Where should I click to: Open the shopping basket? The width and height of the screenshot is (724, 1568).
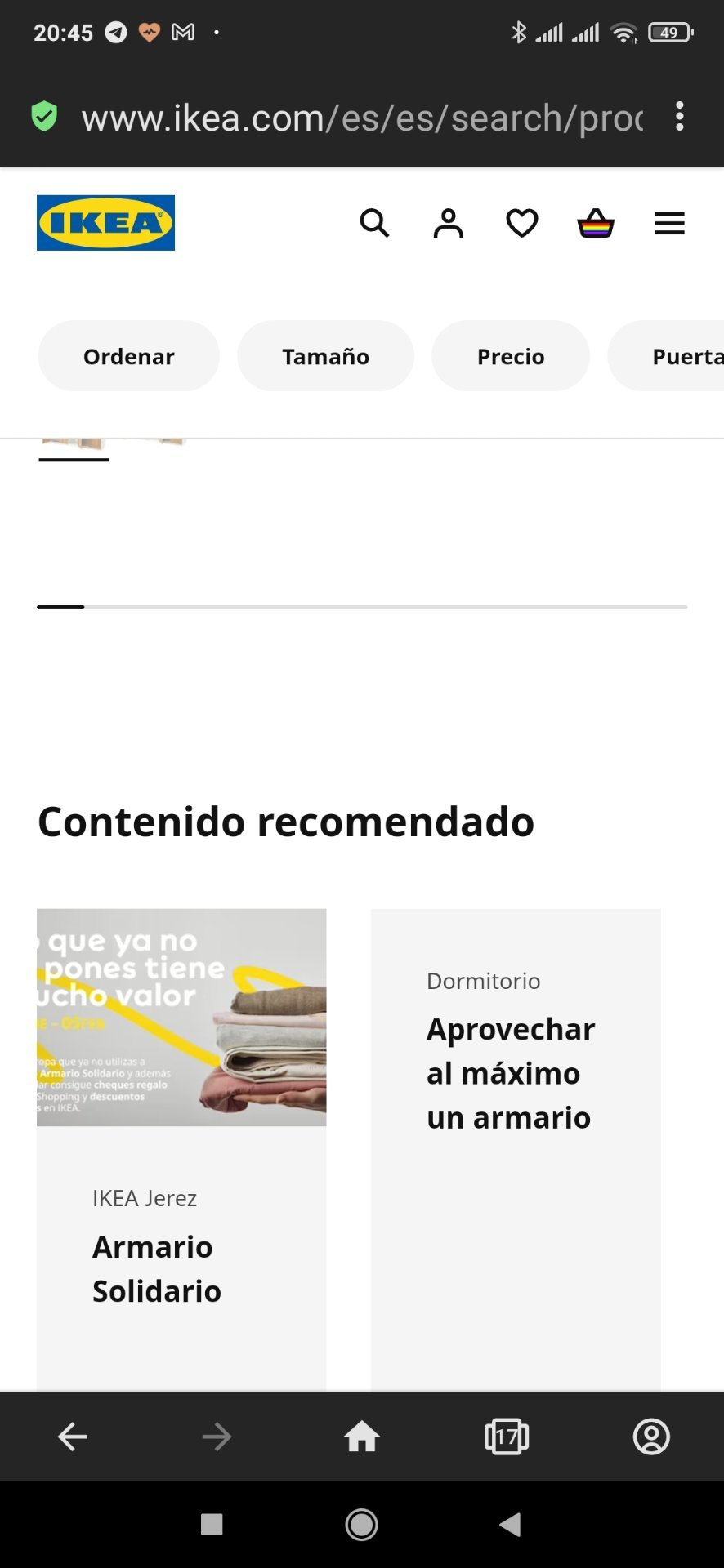(596, 223)
